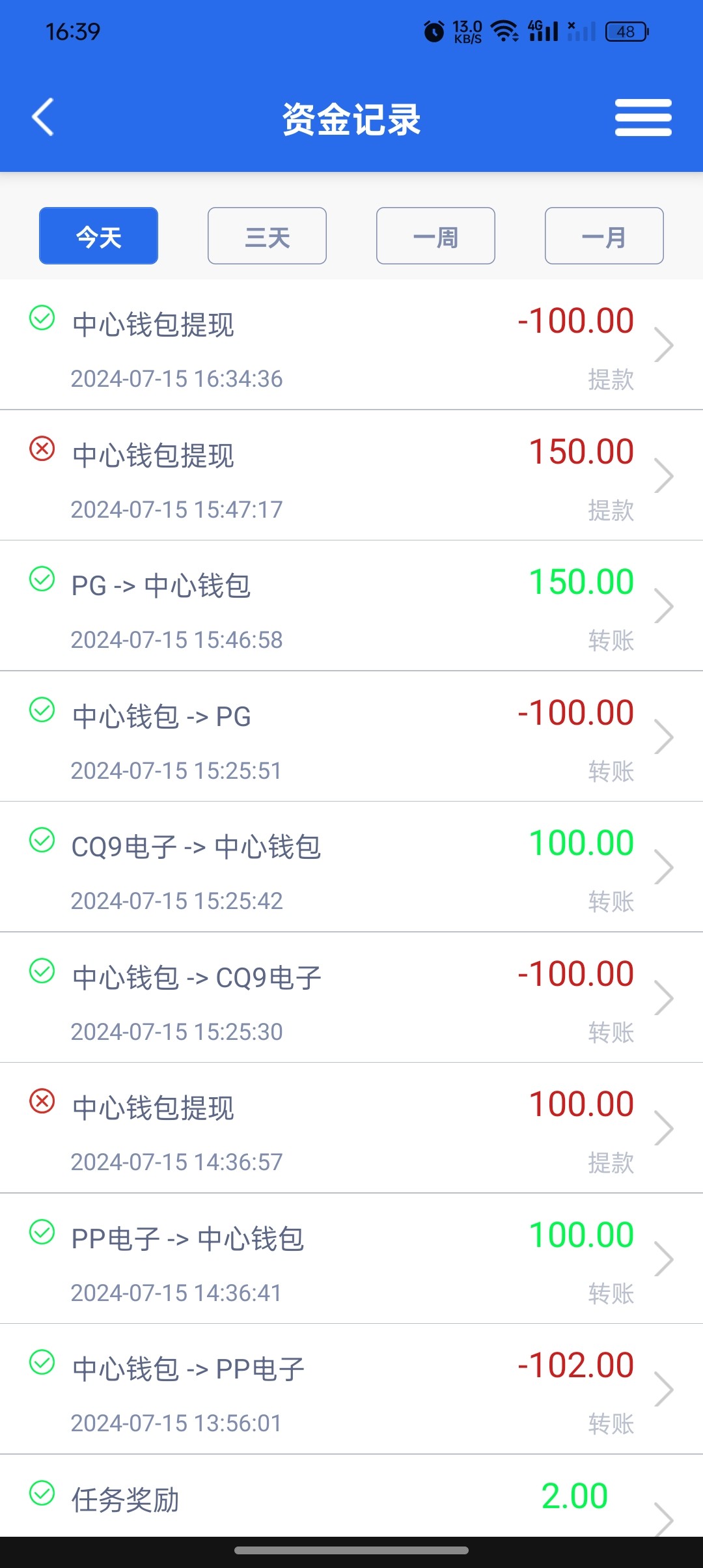The image size is (703, 1568).
Task: Show records for 一周
Action: click(x=435, y=236)
